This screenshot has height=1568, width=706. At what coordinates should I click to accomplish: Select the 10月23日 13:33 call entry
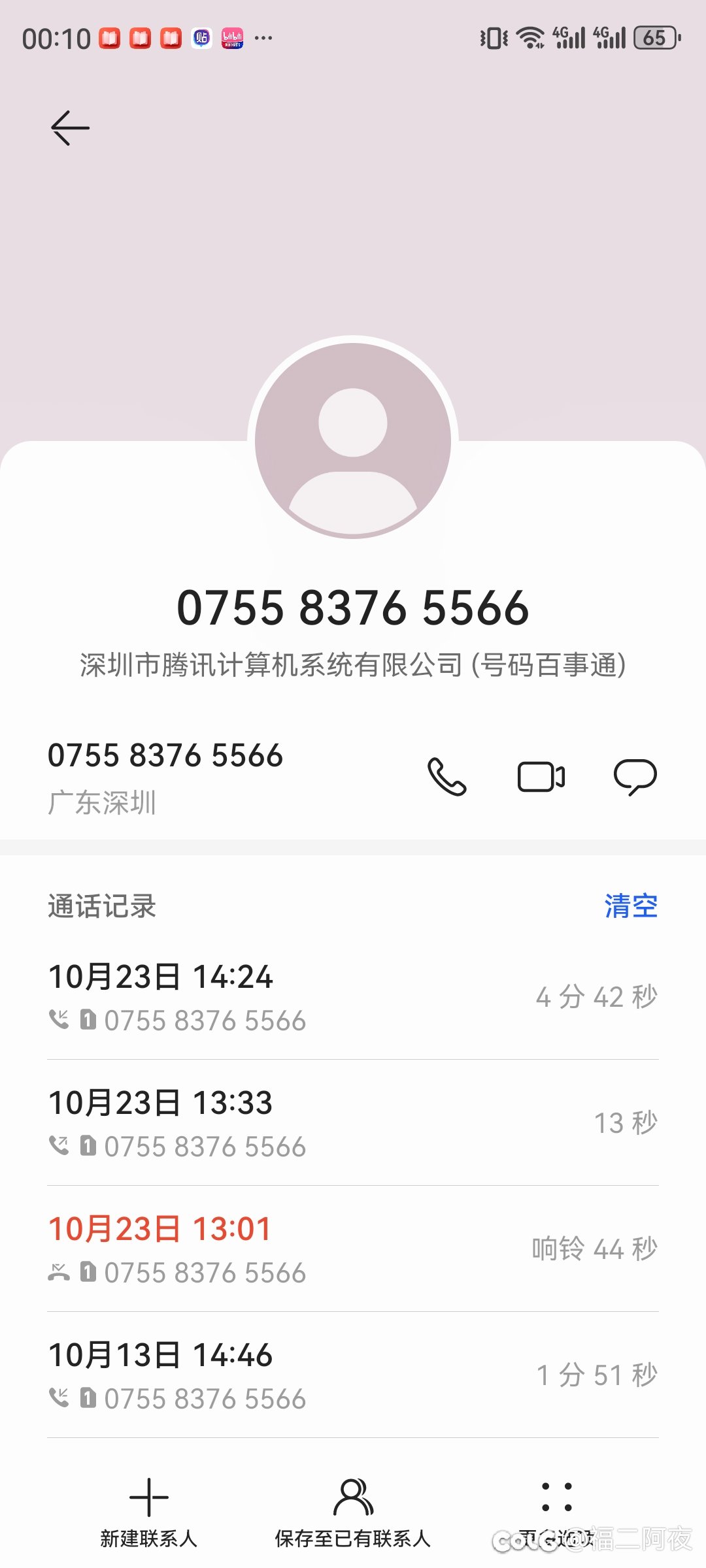(353, 1123)
